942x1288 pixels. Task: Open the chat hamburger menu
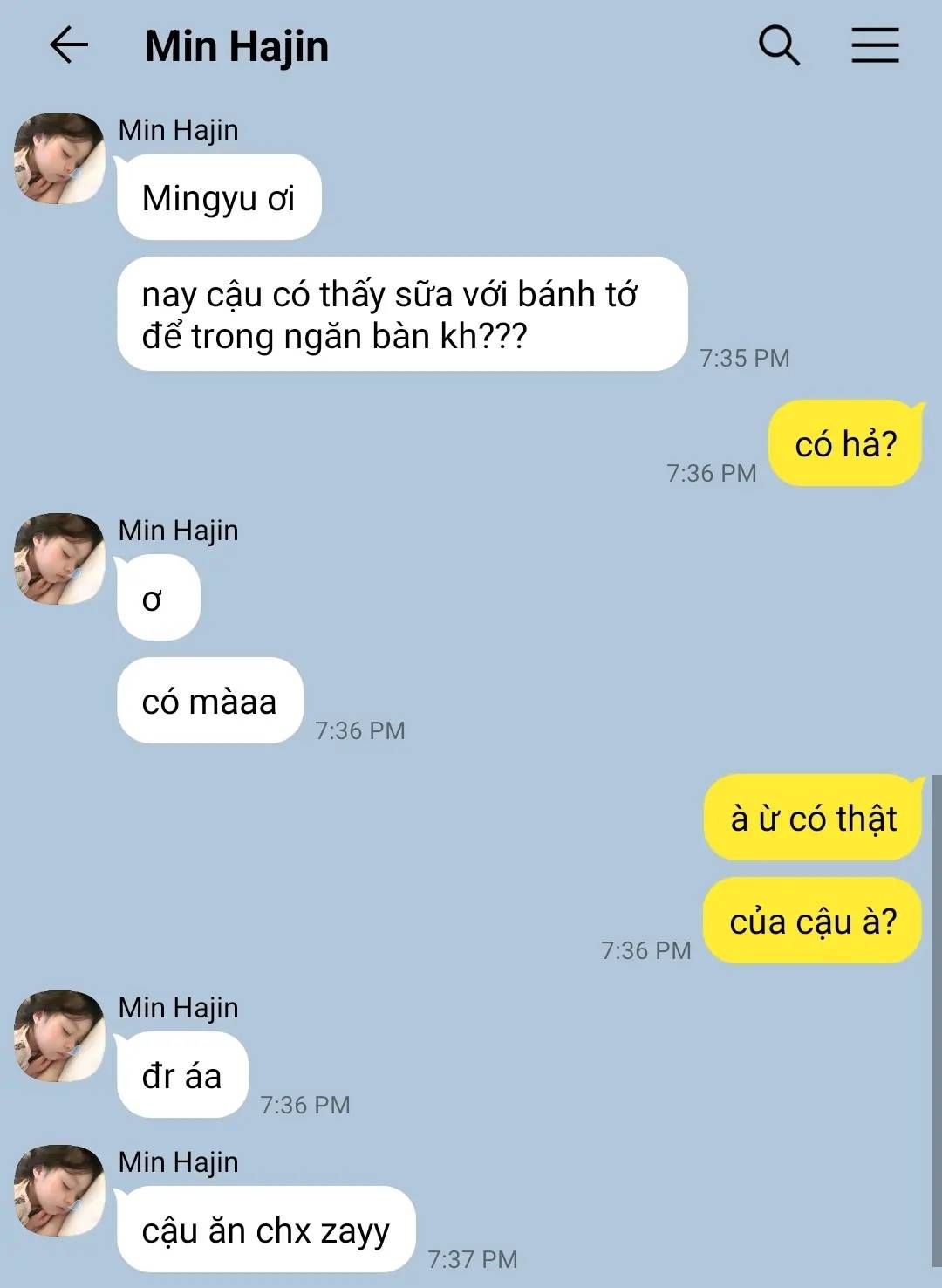[875, 45]
